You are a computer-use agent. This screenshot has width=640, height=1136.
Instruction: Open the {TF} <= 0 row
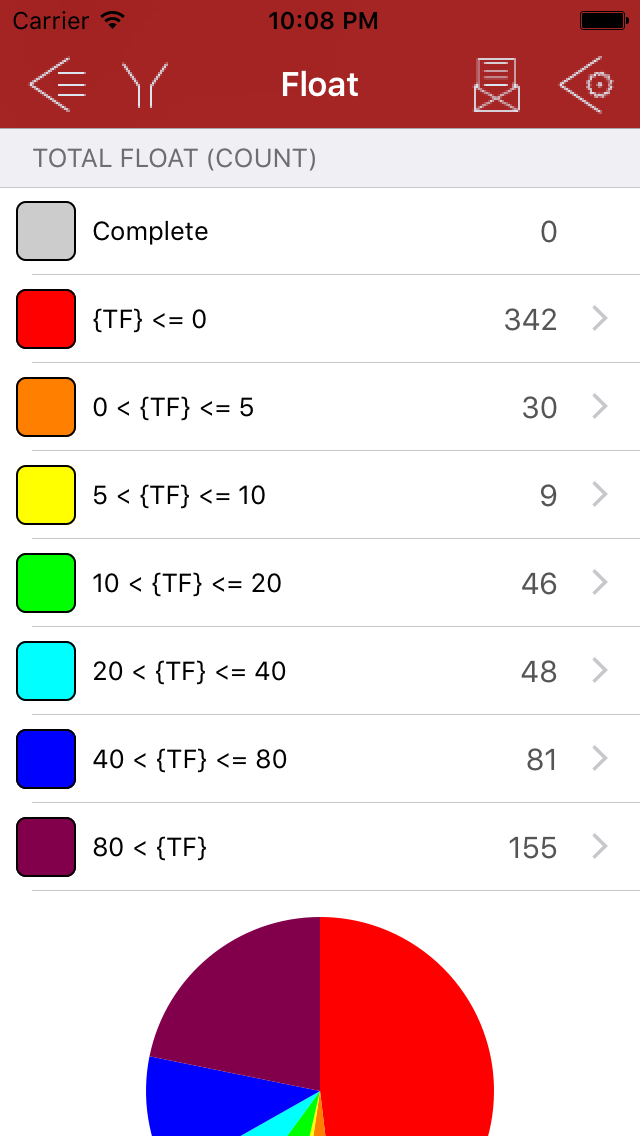click(x=320, y=319)
